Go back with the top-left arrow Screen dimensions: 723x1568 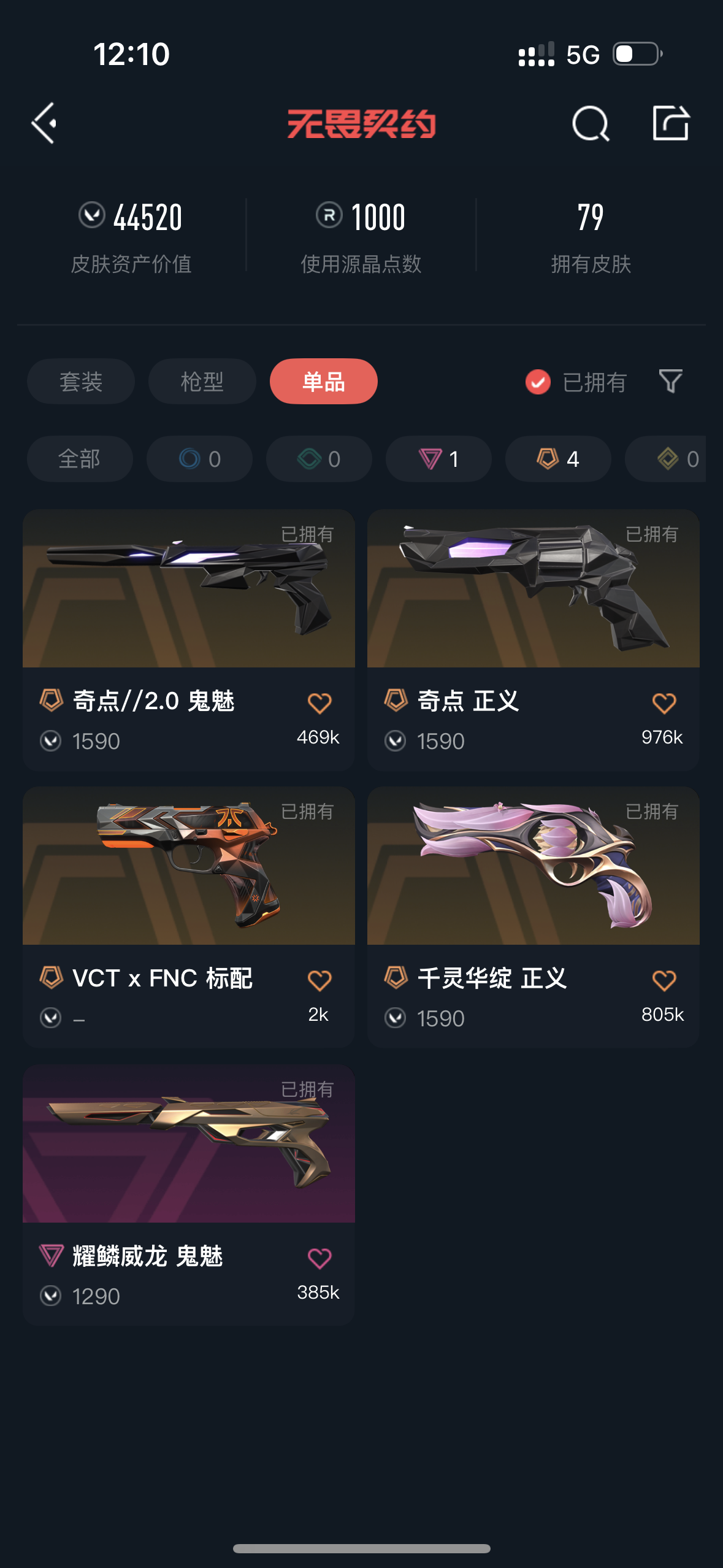click(x=44, y=123)
